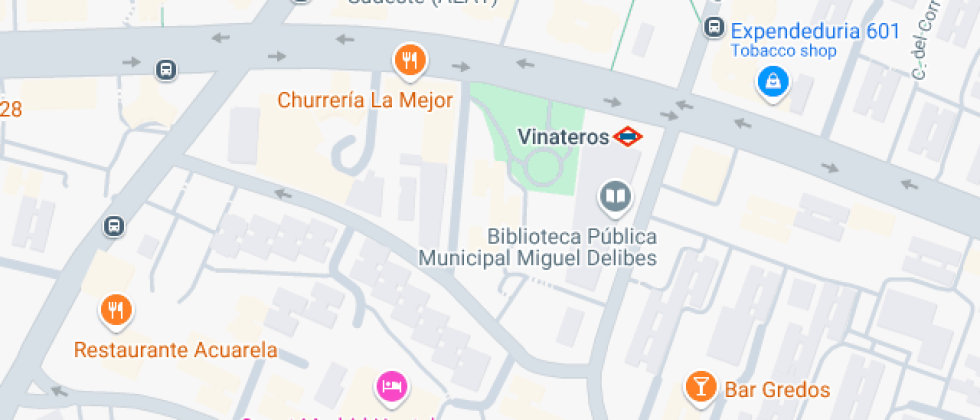The width and height of the screenshot is (980, 420).
Task: Open the Churrería La Mejor restaurant pin
Action: 409,62
